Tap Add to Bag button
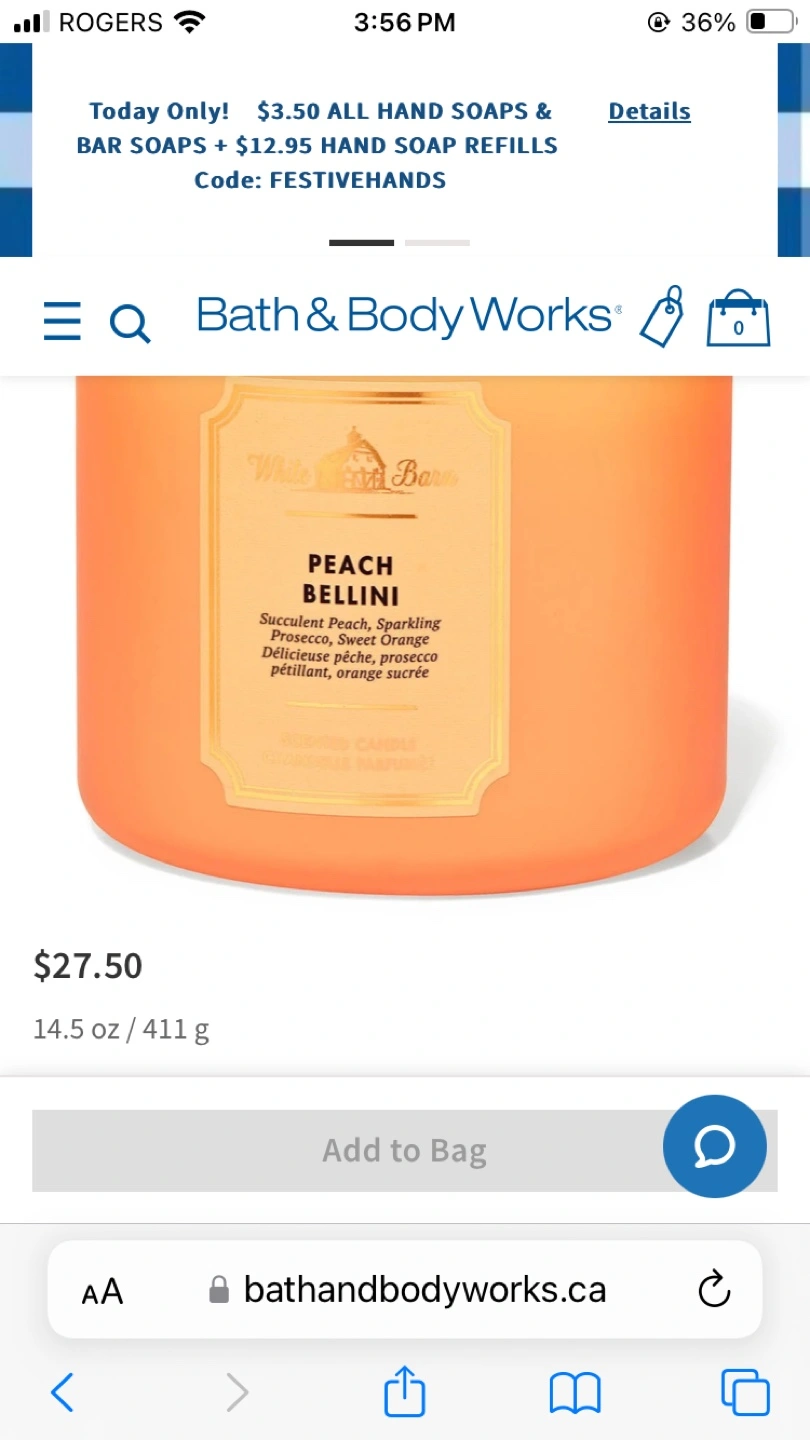810x1440 pixels. pos(404,1150)
